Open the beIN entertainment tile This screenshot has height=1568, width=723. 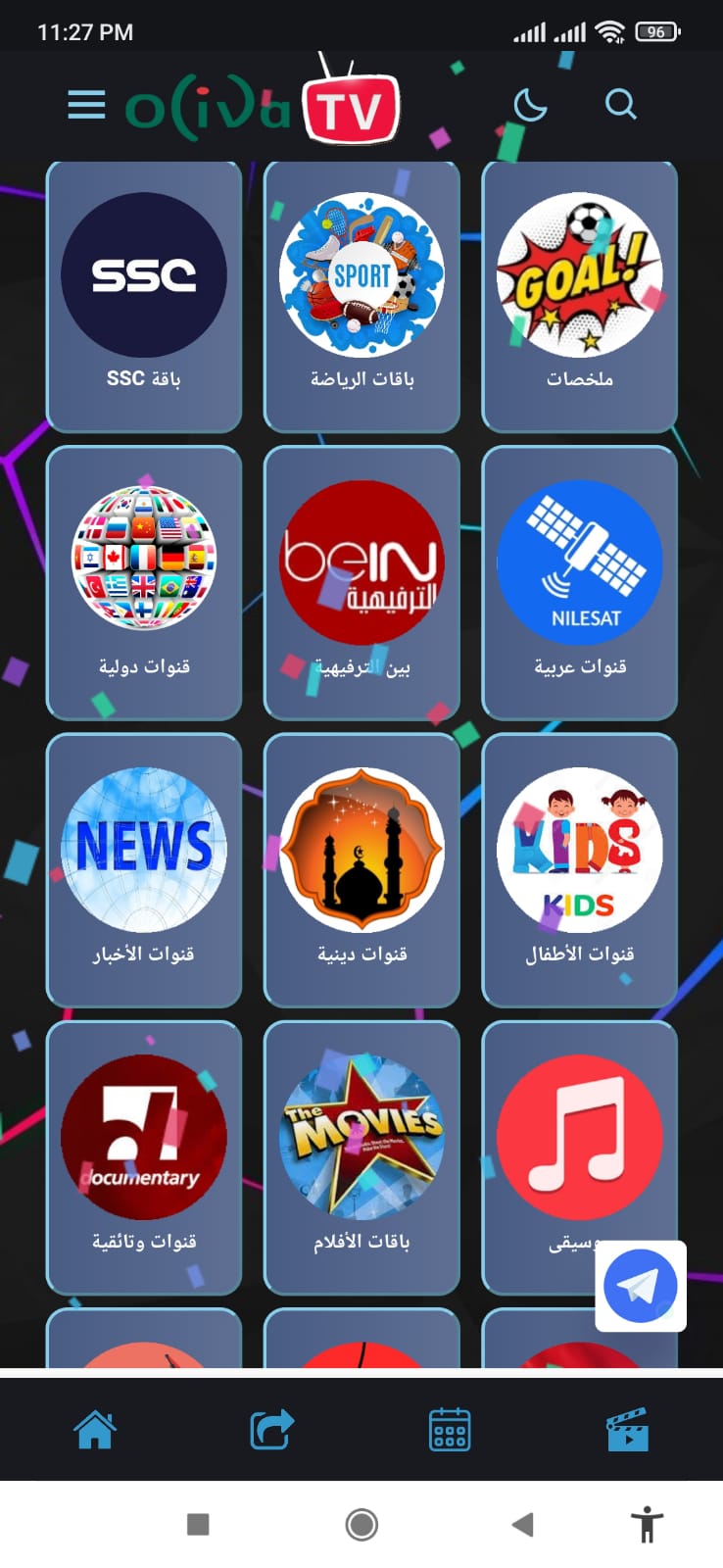pos(361,583)
